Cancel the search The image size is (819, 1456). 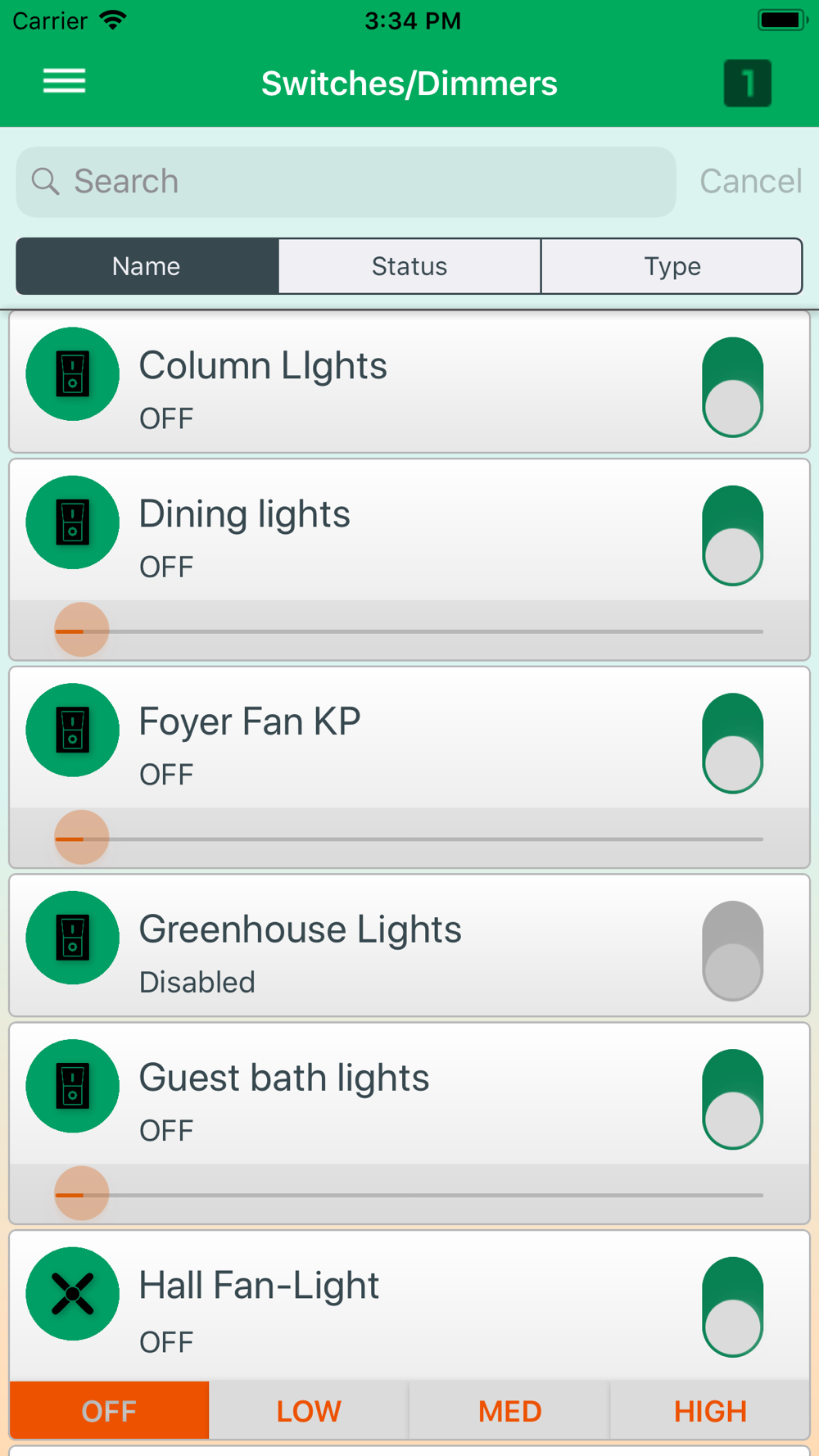[750, 182]
